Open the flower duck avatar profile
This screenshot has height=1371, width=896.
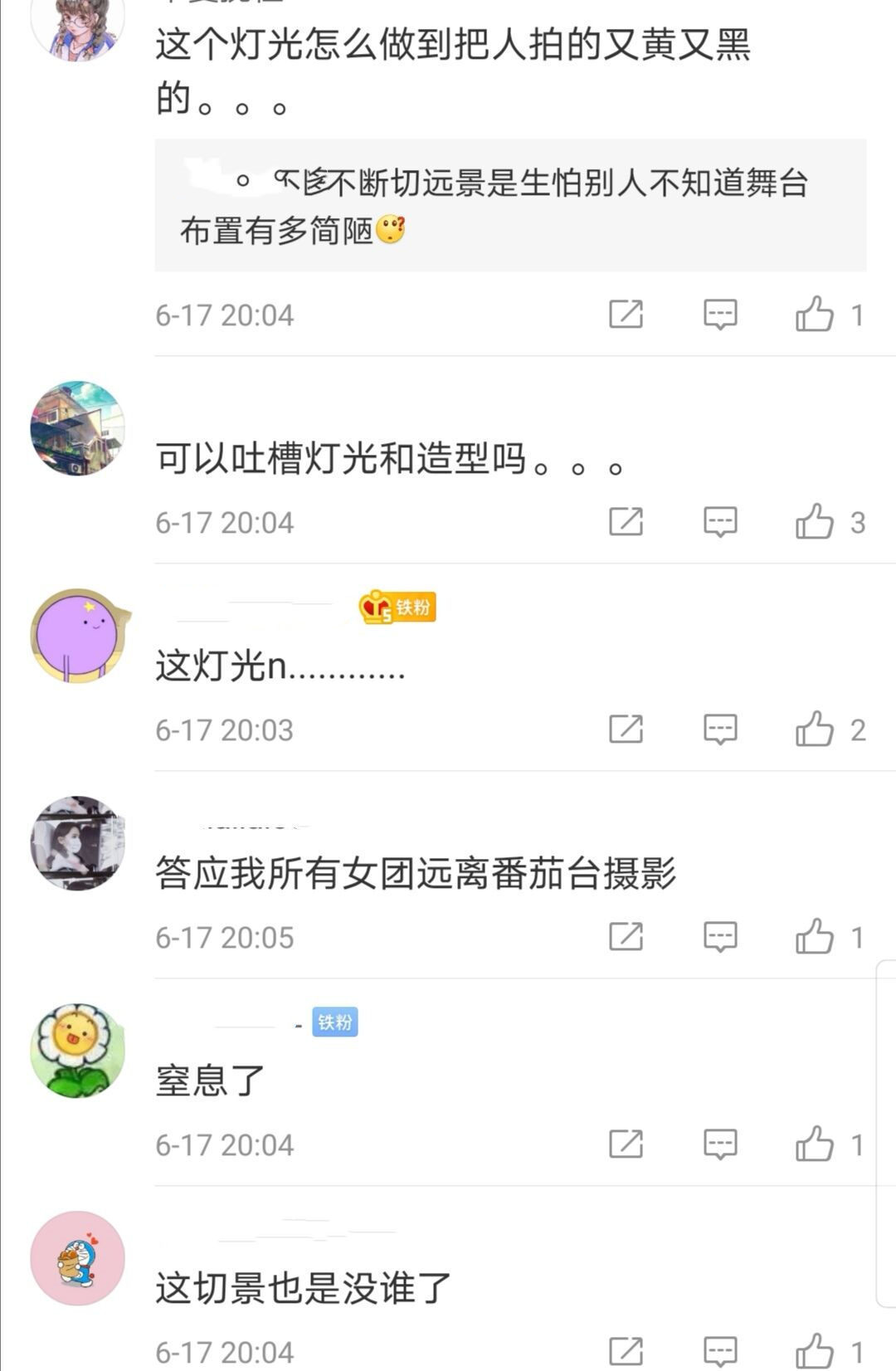pos(77,1048)
